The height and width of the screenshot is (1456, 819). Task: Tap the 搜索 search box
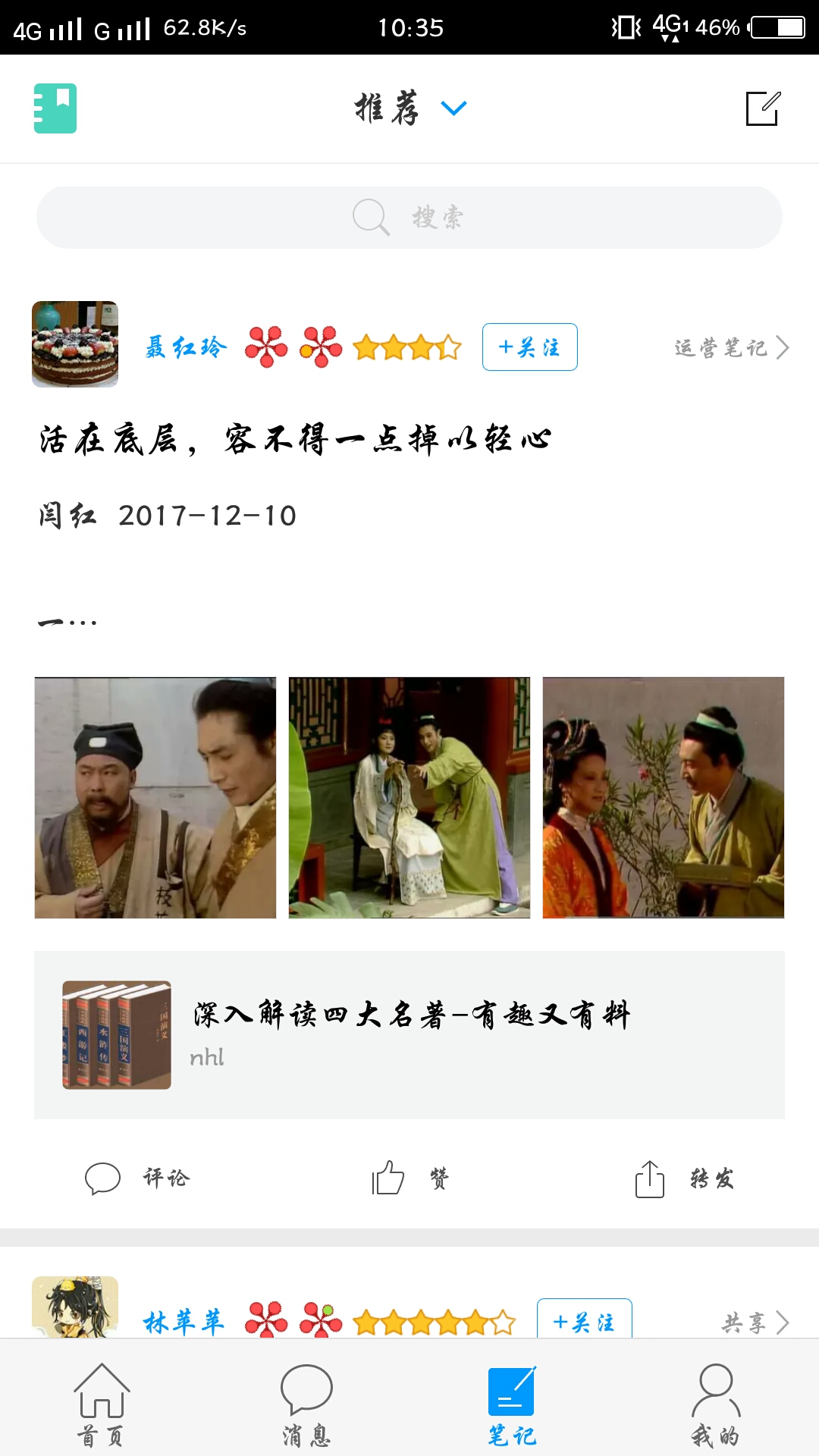tap(409, 218)
